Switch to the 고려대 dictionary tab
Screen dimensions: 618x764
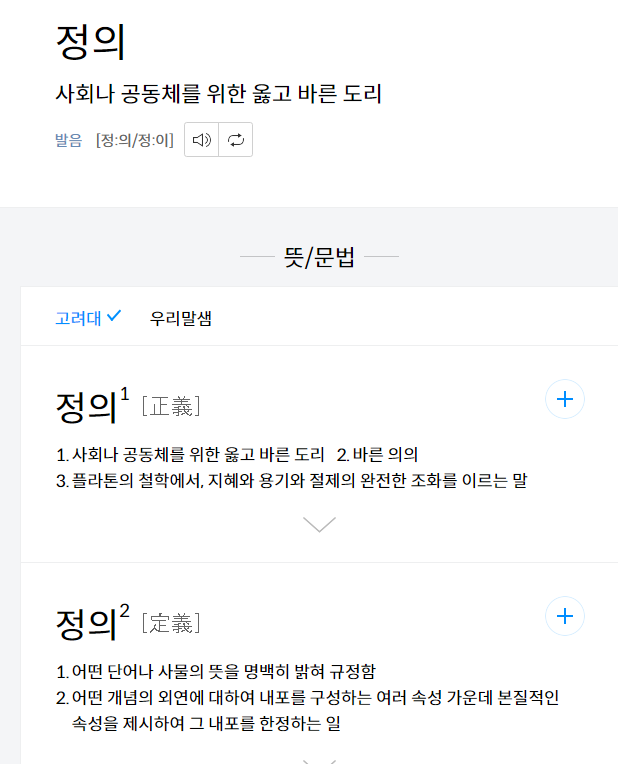[x=87, y=318]
